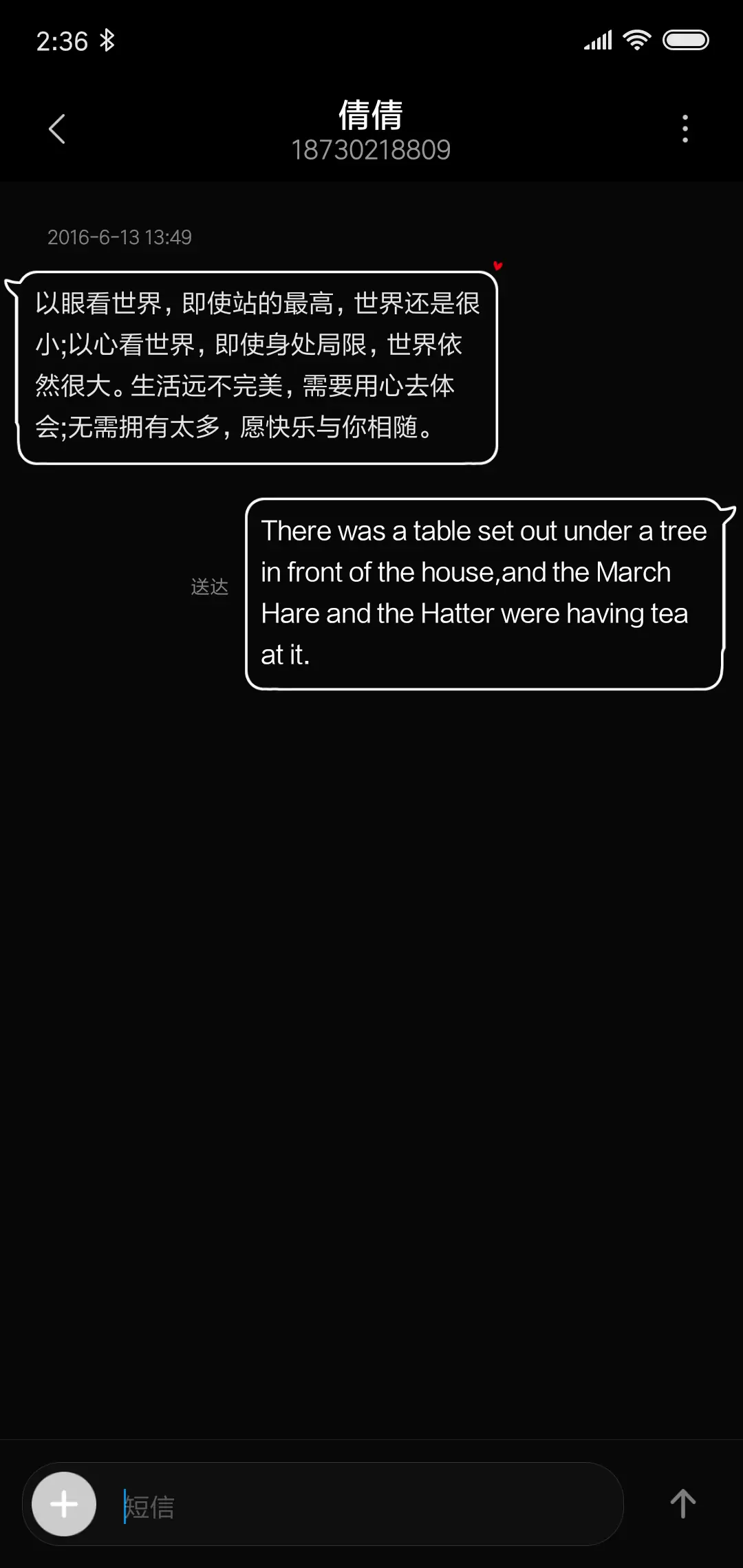The height and width of the screenshot is (1568, 743).
Task: Tap the conversation header area
Action: pyautogui.click(x=371, y=129)
